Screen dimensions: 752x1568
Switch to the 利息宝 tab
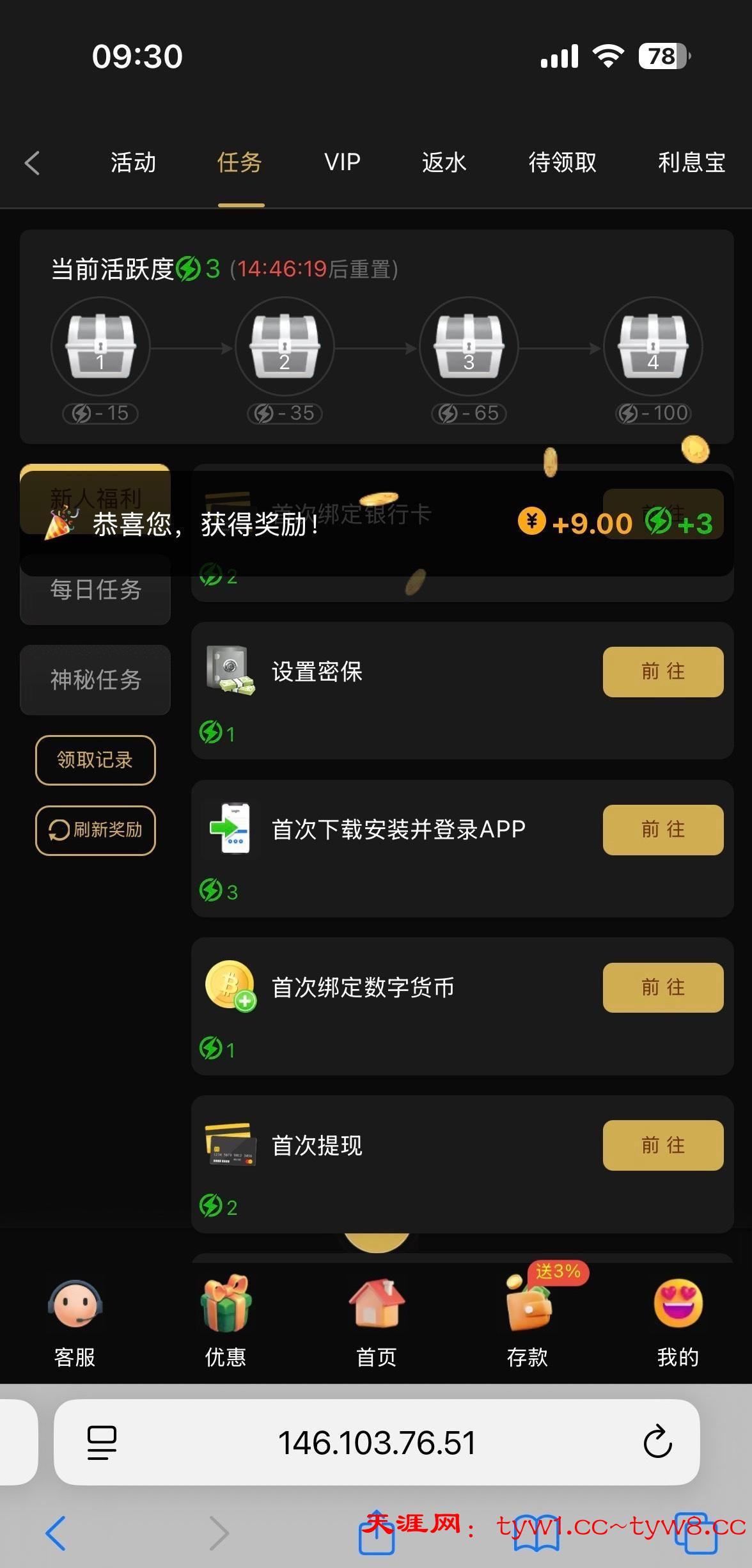point(691,163)
